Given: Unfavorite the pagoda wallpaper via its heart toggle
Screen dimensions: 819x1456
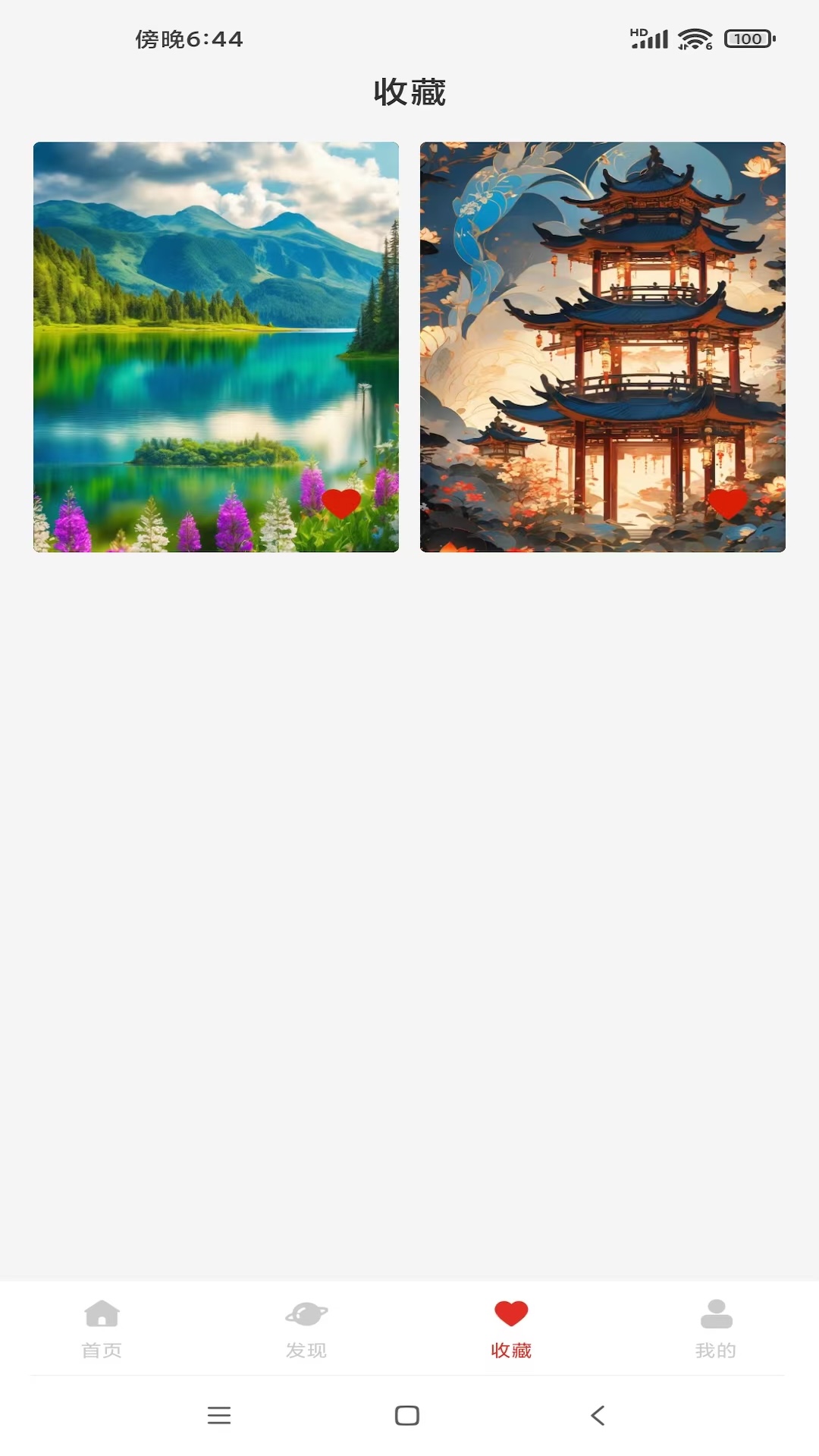Looking at the screenshot, I should 726,503.
